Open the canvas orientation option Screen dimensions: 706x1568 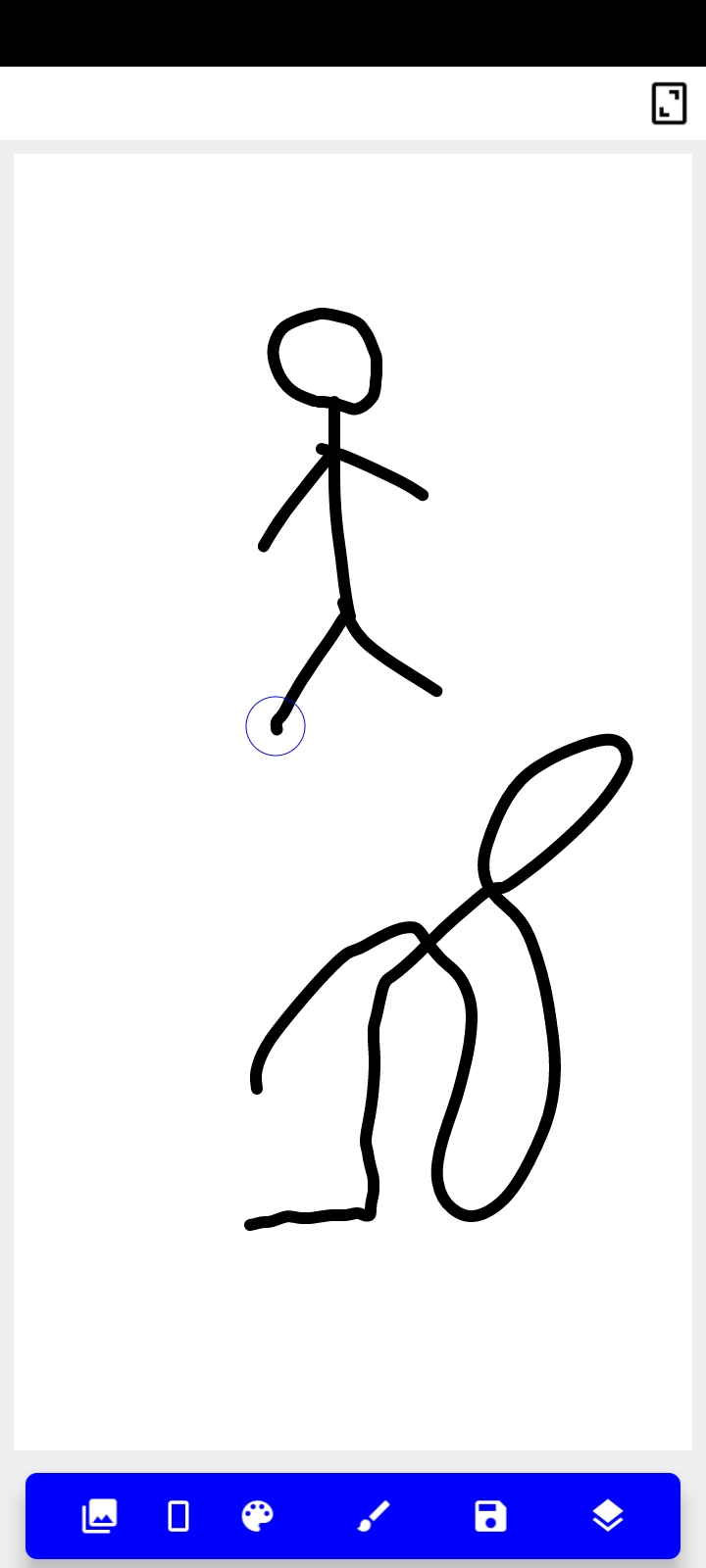[178, 1516]
